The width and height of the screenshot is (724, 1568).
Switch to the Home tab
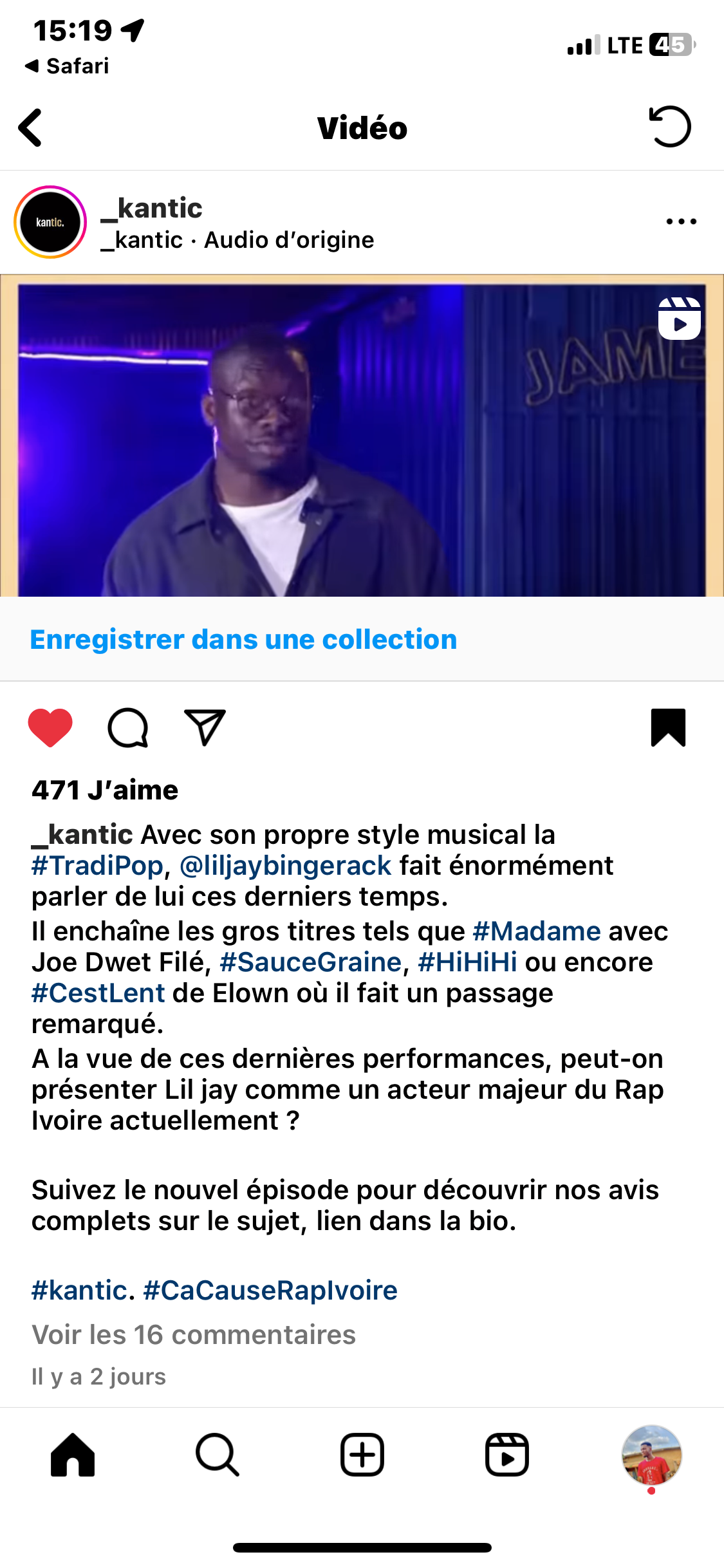coord(73,1455)
